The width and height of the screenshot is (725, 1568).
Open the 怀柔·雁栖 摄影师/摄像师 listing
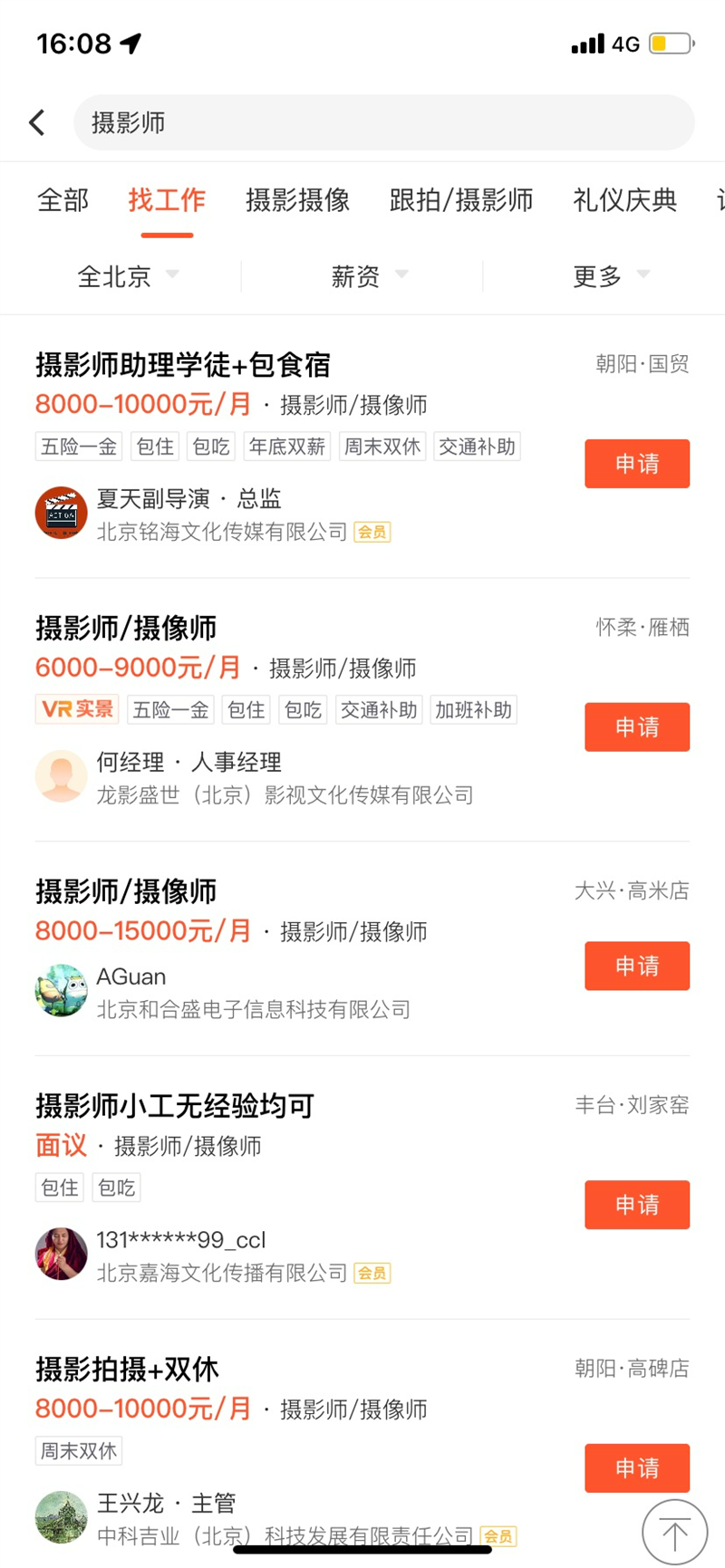click(x=126, y=628)
